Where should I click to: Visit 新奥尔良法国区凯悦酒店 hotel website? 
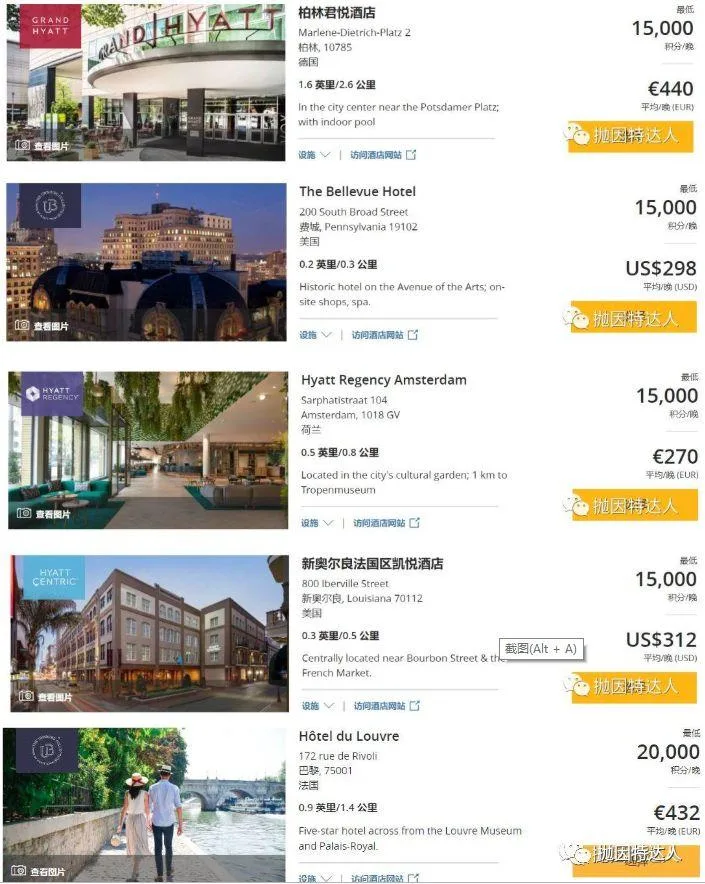(x=385, y=706)
